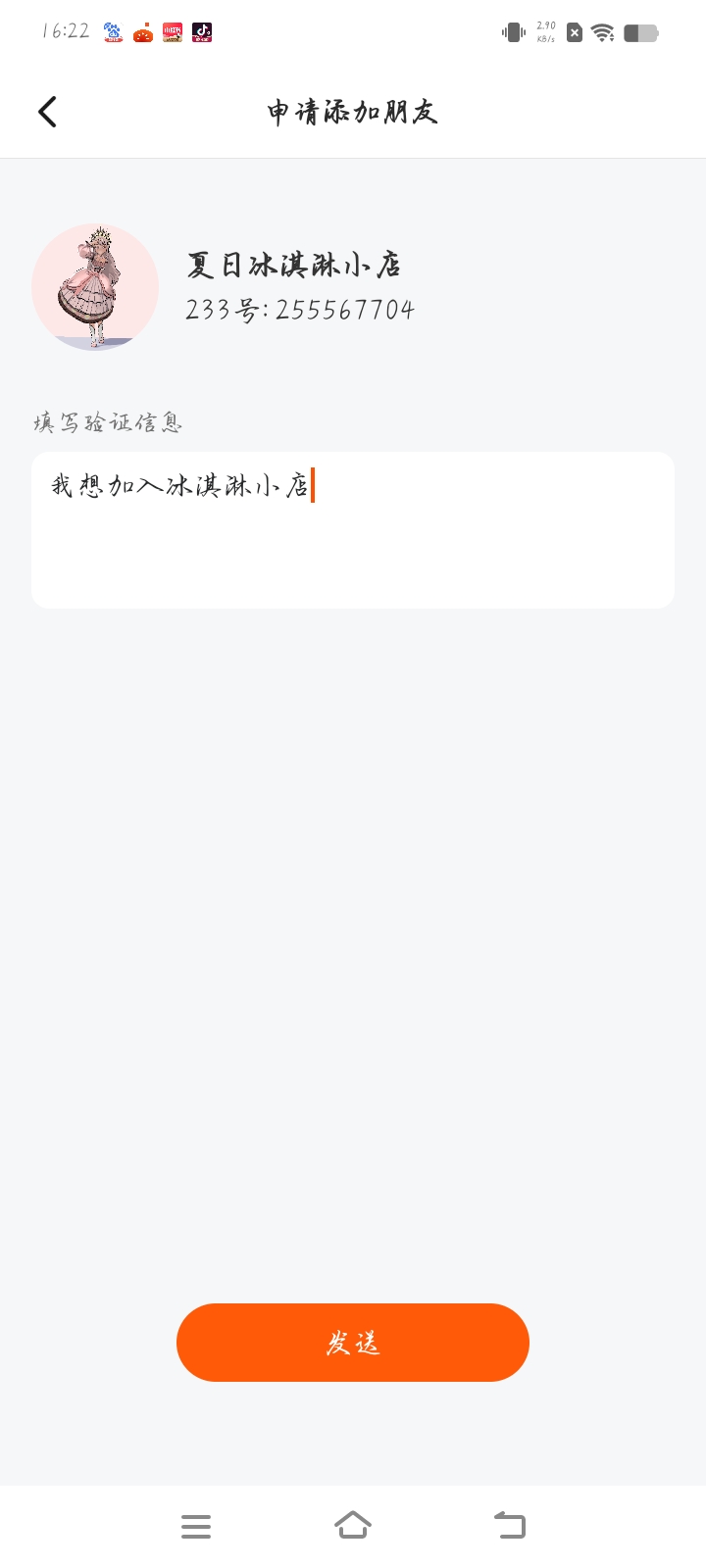
Task: Go to the system home screen
Action: tap(353, 1526)
